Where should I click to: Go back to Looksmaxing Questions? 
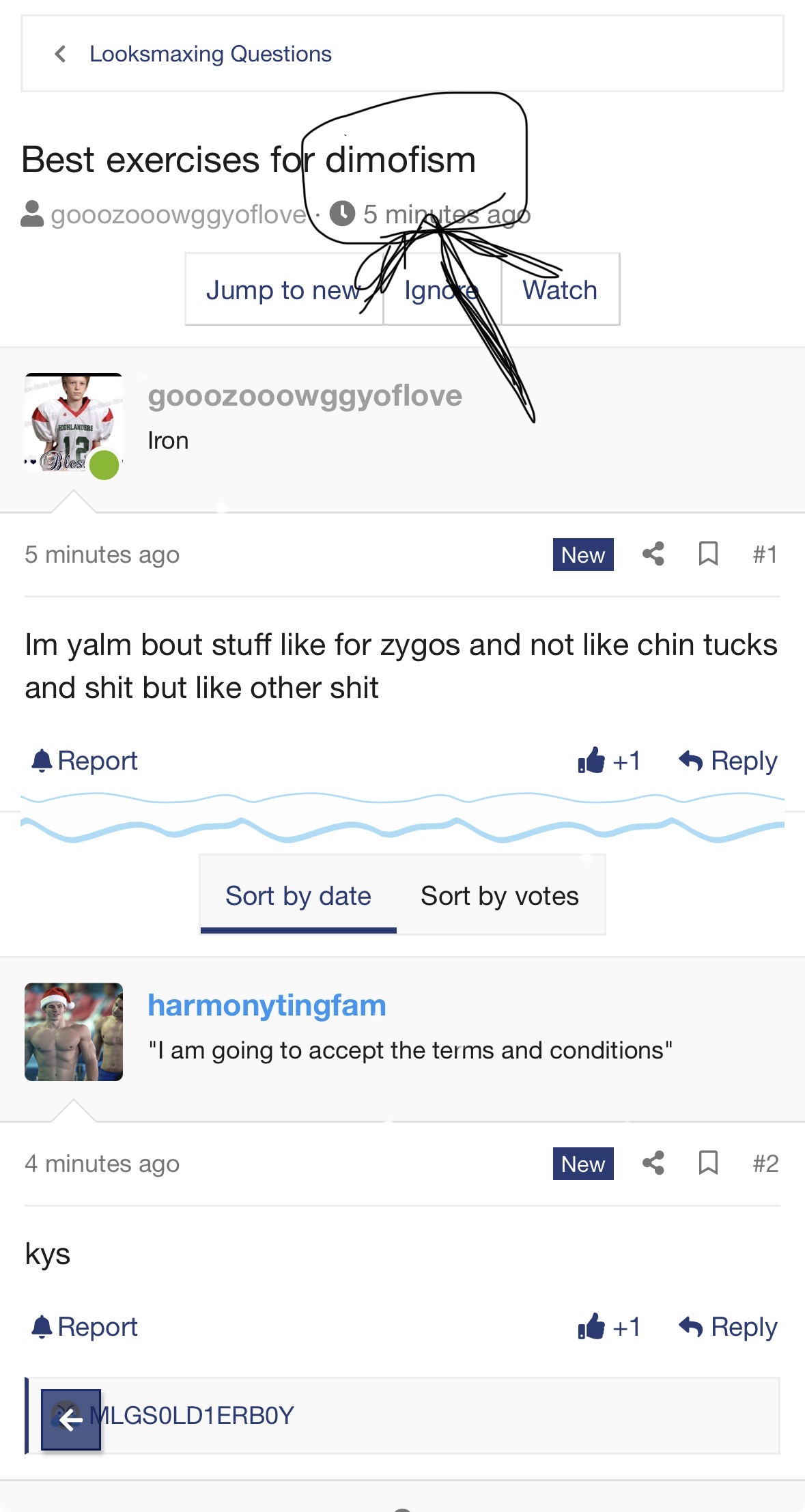click(209, 54)
